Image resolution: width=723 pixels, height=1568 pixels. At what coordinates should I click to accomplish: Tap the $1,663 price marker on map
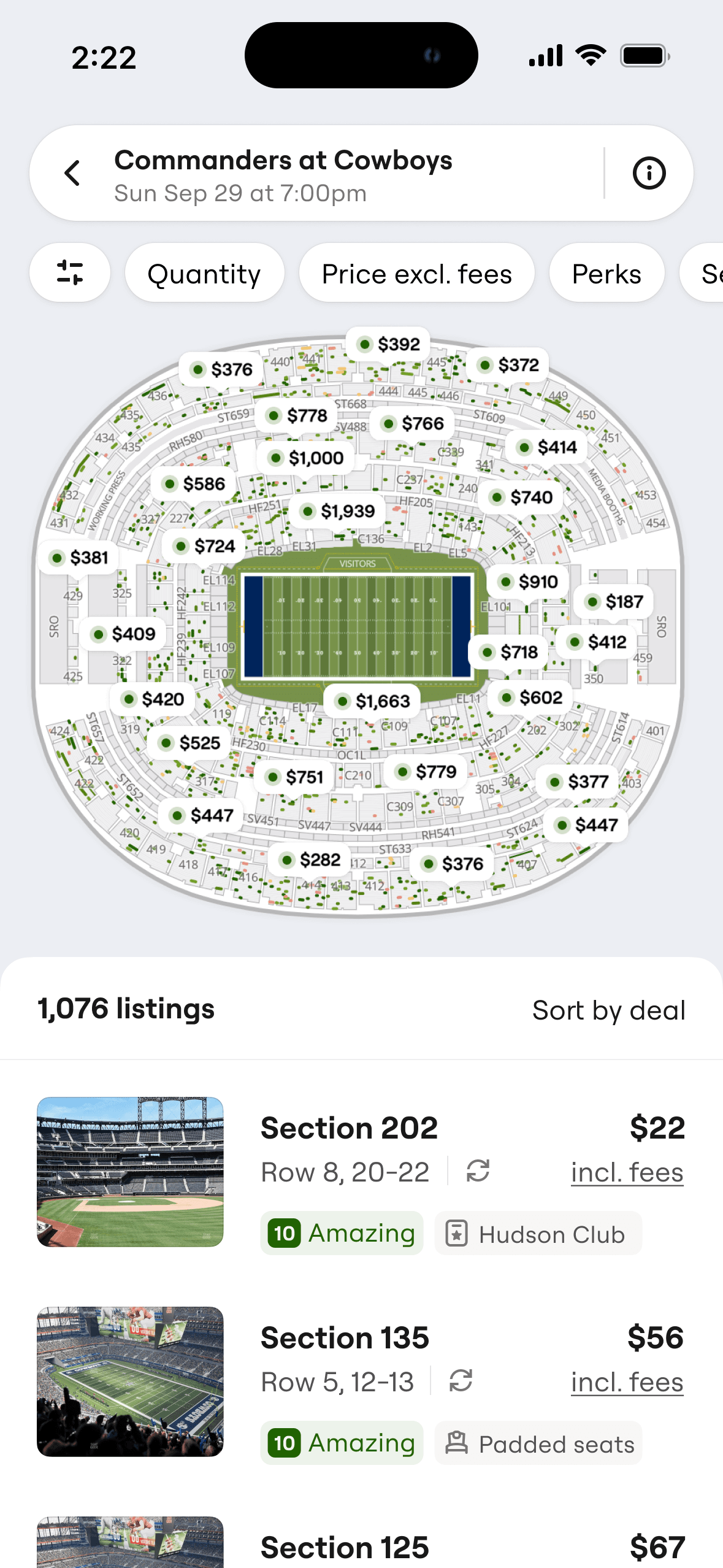click(x=373, y=701)
